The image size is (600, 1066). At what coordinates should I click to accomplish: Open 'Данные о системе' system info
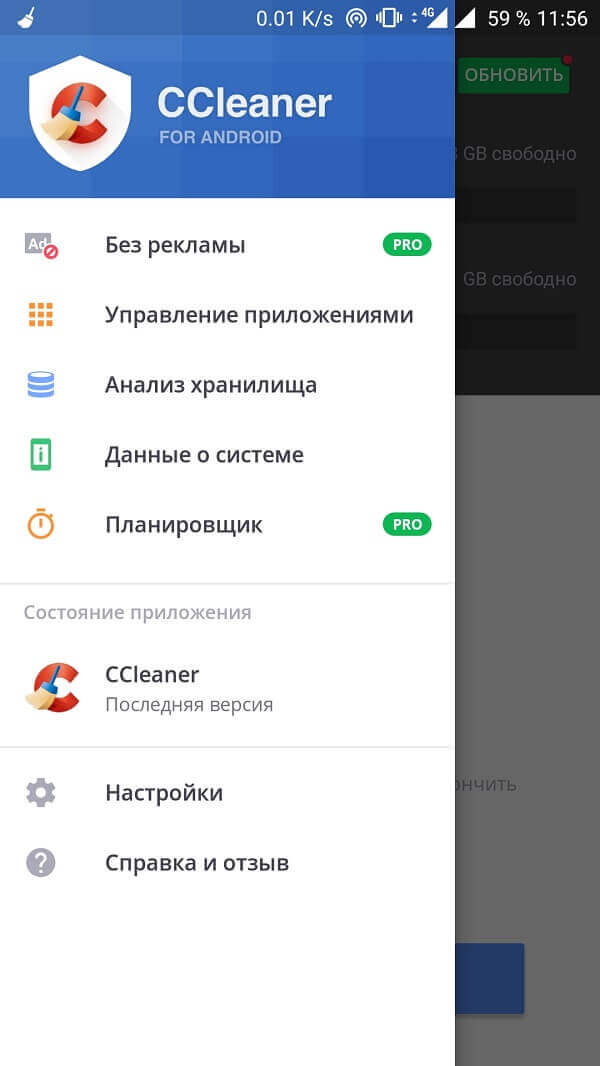pos(227,455)
